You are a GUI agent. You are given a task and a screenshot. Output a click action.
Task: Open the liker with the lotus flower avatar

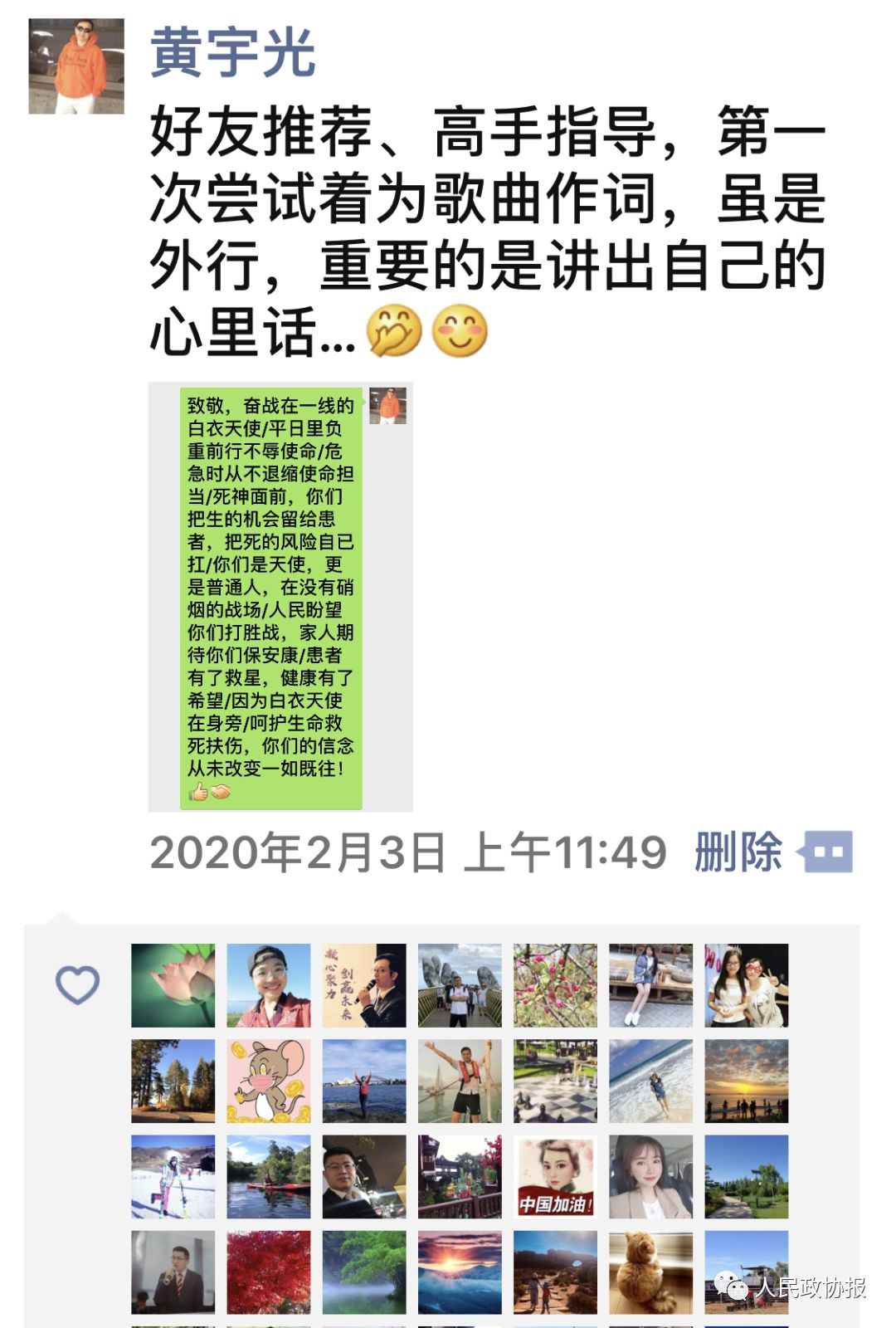coord(173,985)
